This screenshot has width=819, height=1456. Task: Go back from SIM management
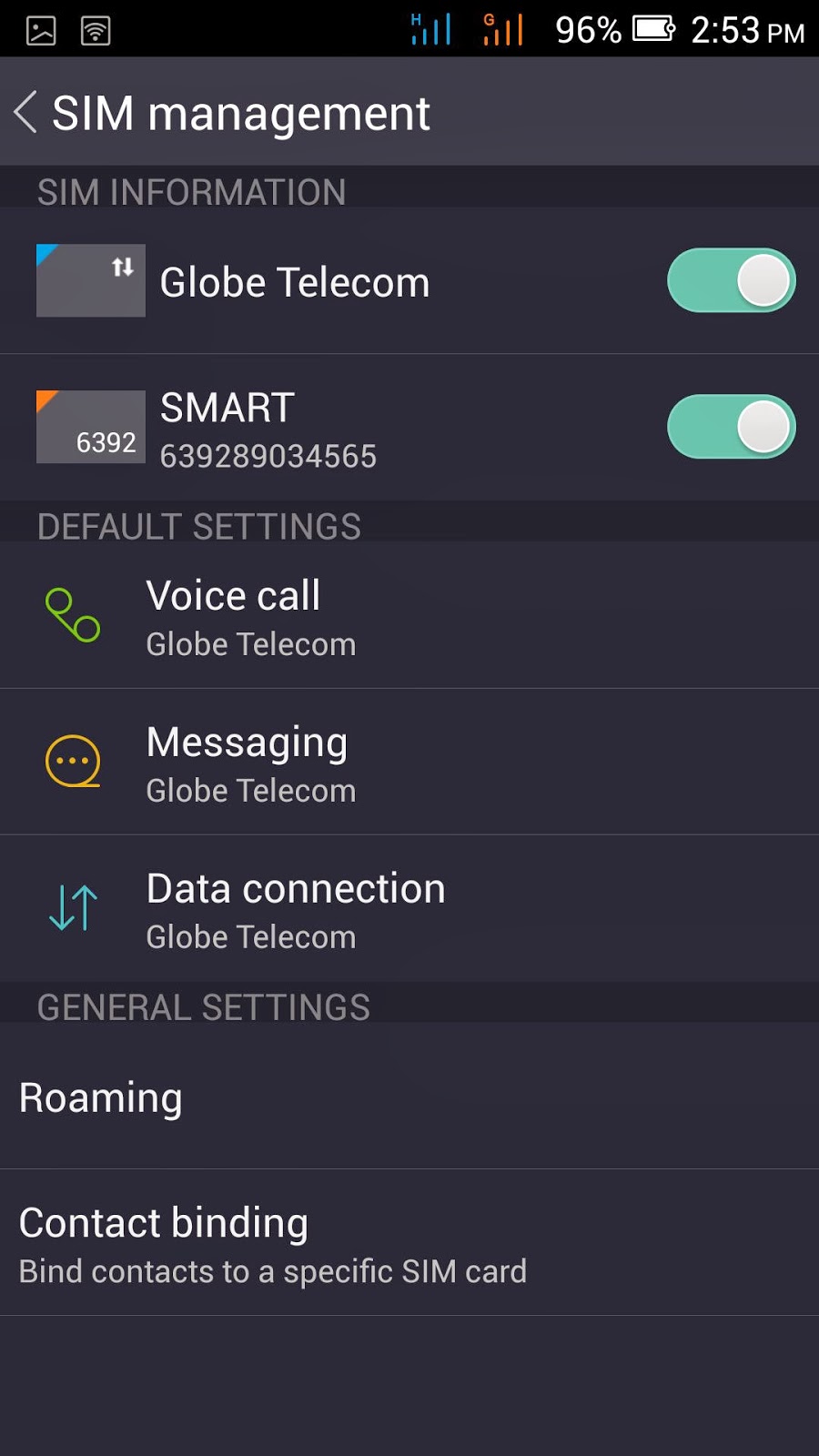(27, 113)
